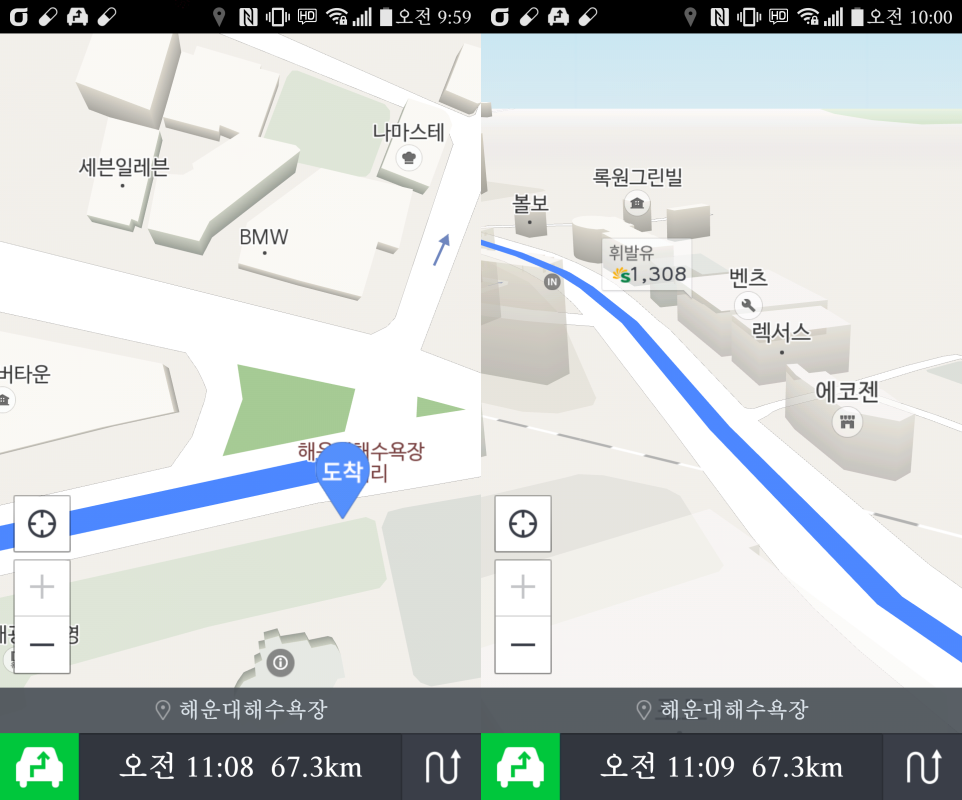Screen dimensions: 962x800
Task: Zoom out the map showing 휘발유 price
Action: pos(523,644)
